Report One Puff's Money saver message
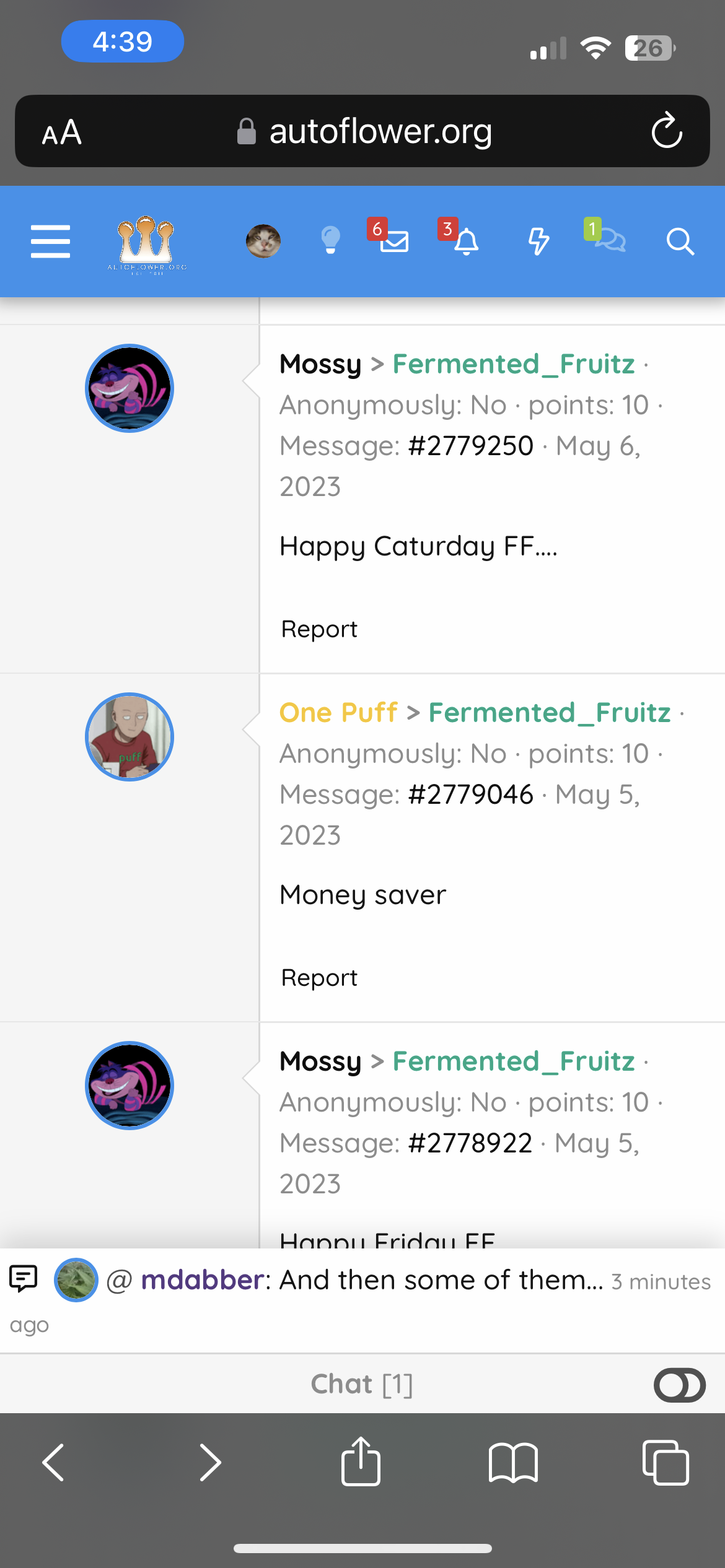Viewport: 725px width, 1568px height. pyautogui.click(x=319, y=978)
